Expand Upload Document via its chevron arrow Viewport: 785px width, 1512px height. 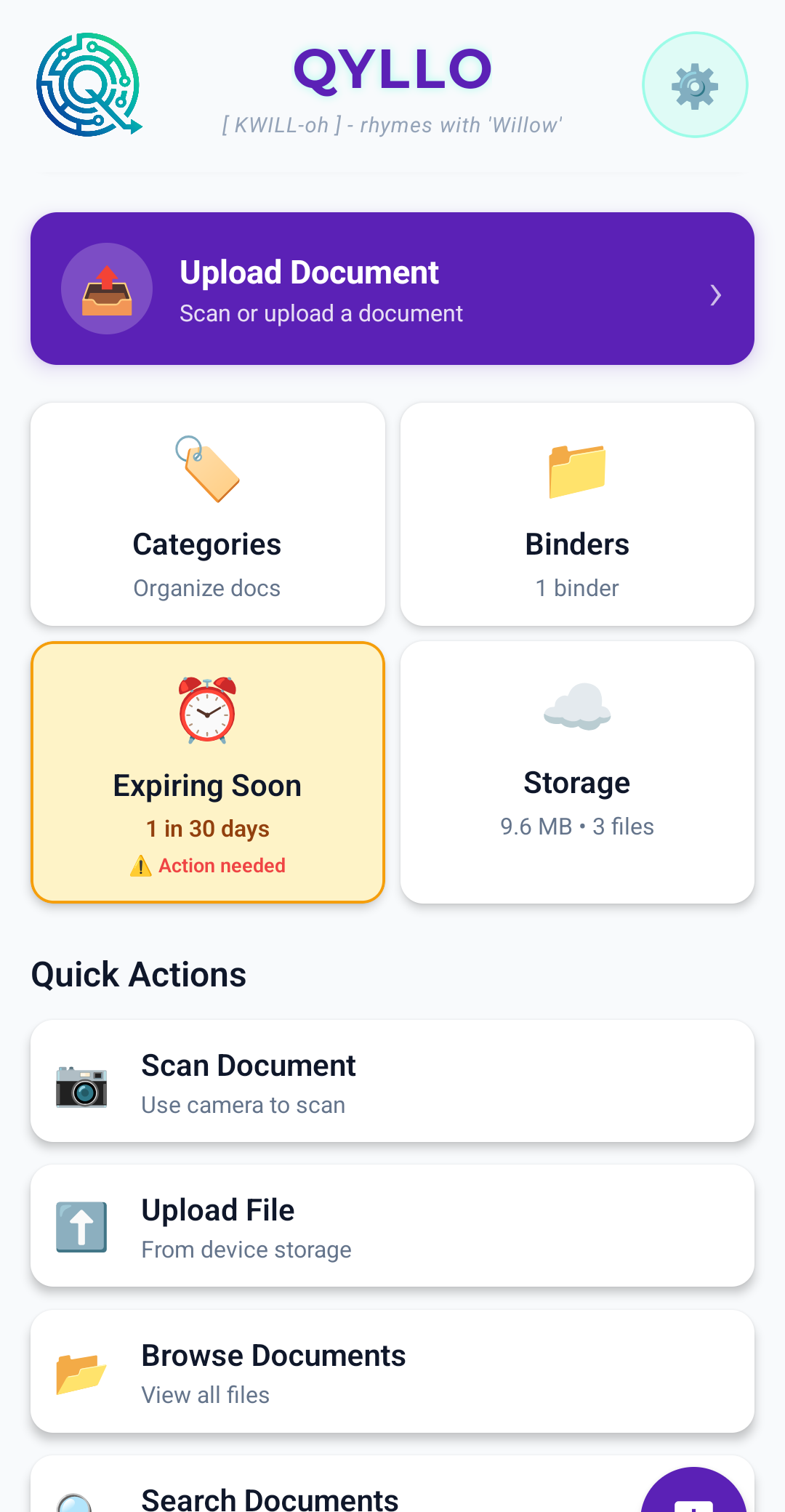(x=716, y=295)
